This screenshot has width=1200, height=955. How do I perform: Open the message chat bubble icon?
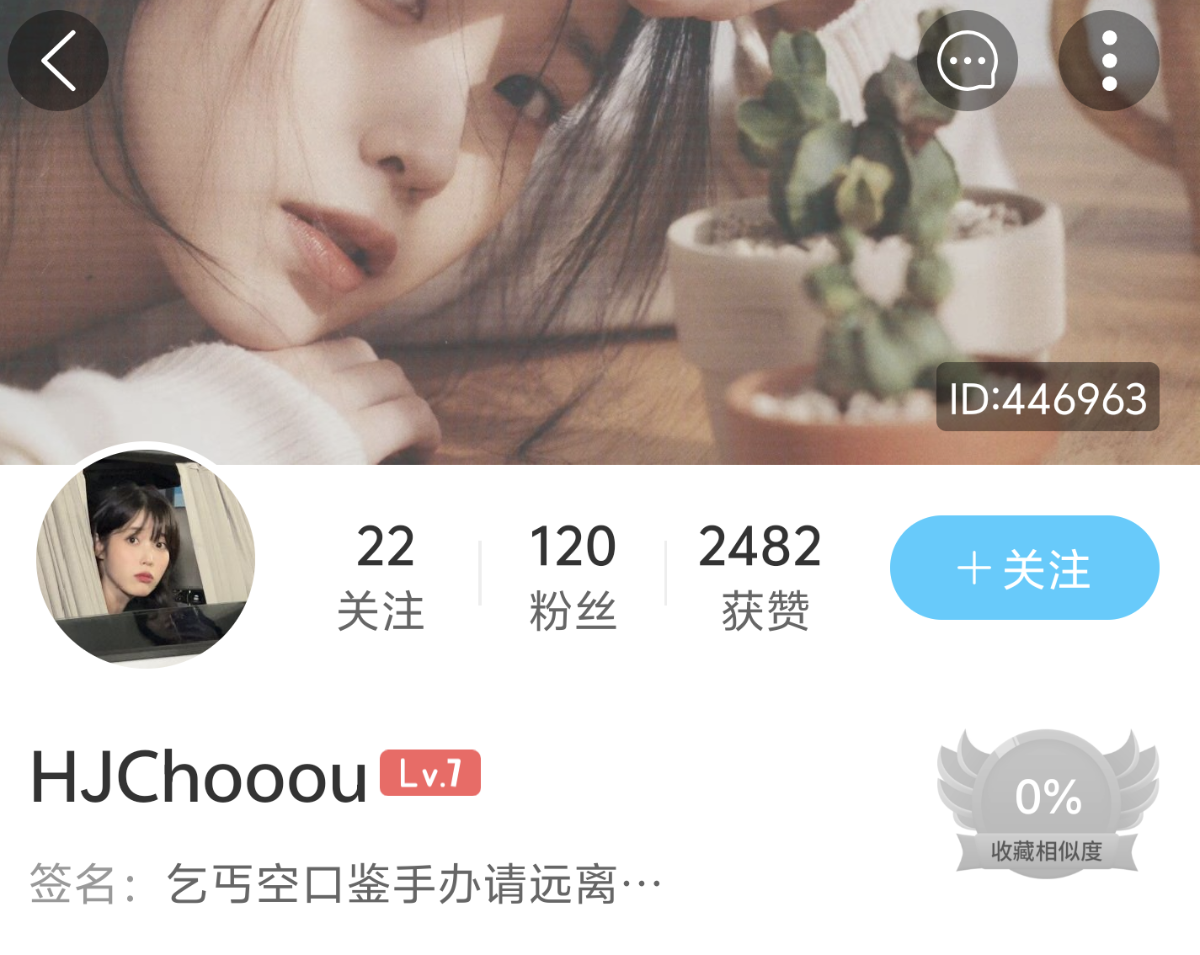point(967,61)
